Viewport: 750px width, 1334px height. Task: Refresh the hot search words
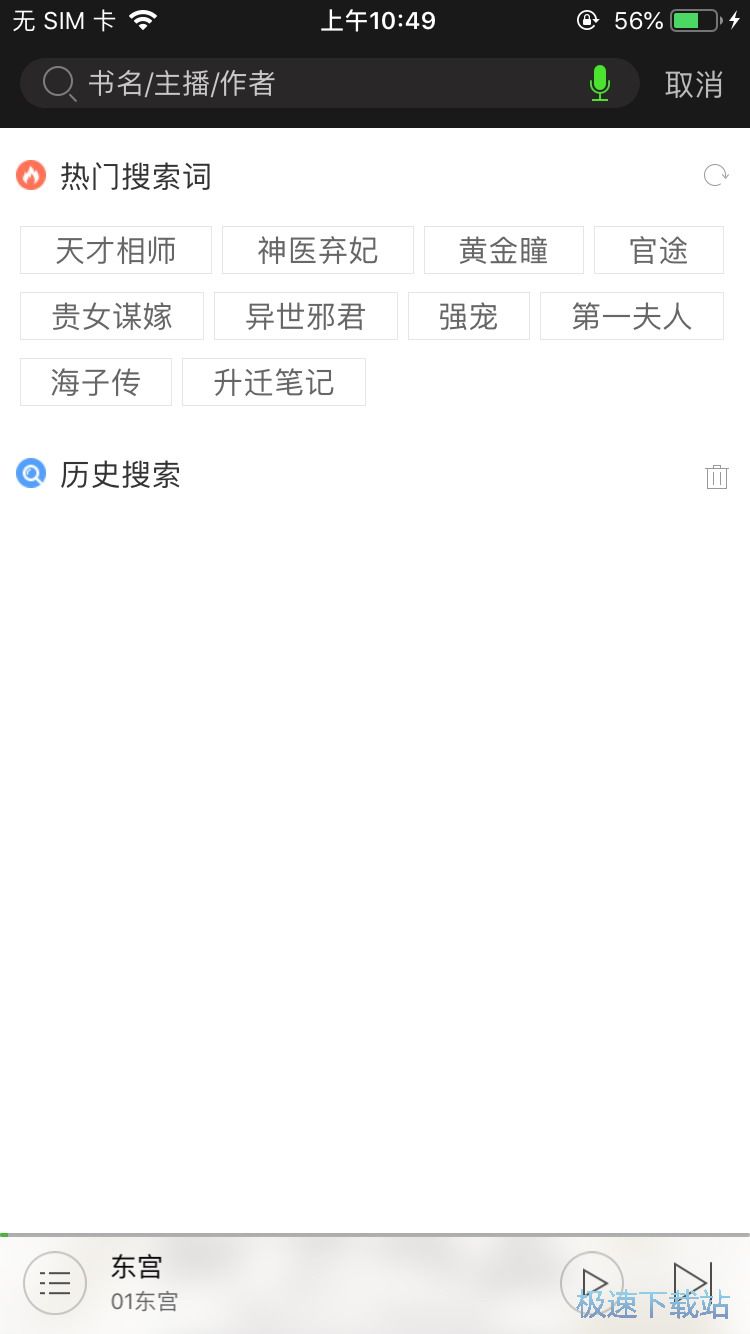coord(716,176)
